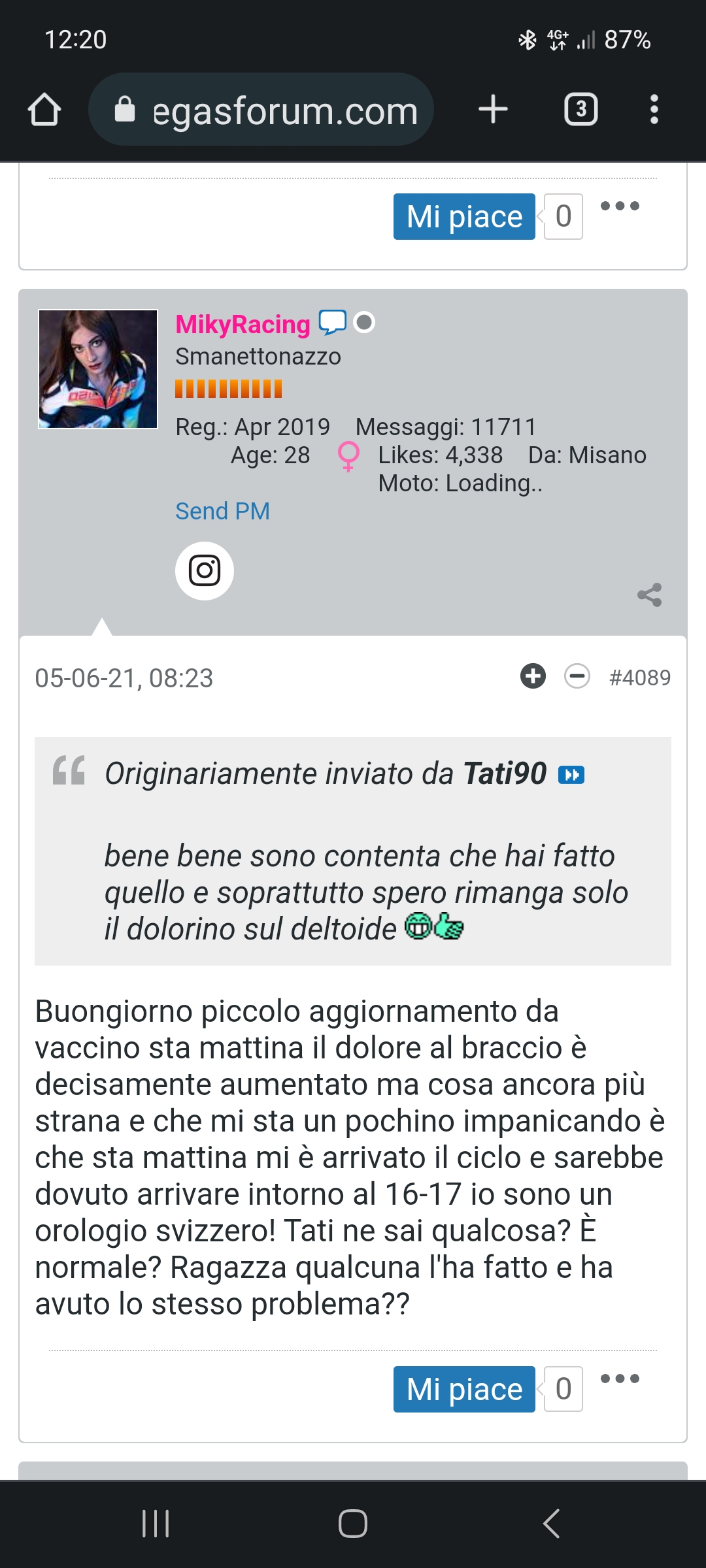
Task: Like MikyRacing's vaccine update post
Action: tap(464, 1389)
